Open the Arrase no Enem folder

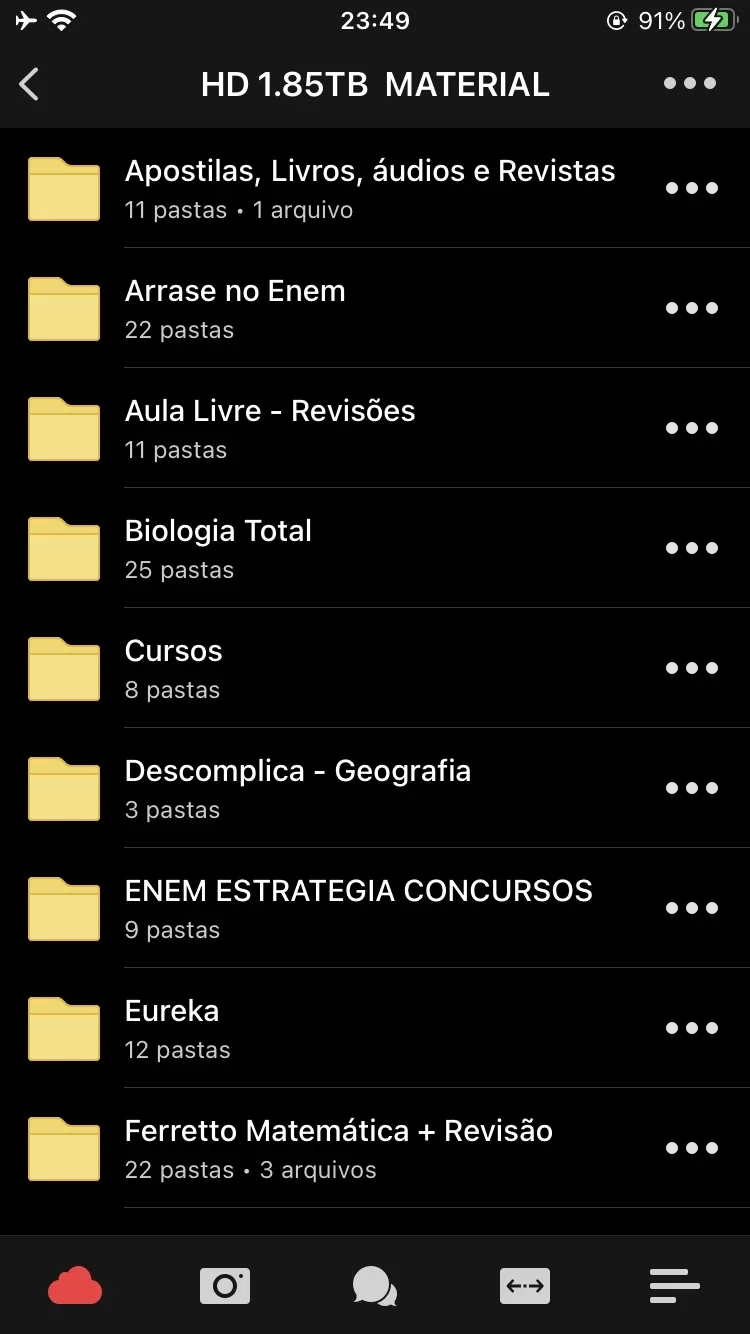(x=375, y=308)
